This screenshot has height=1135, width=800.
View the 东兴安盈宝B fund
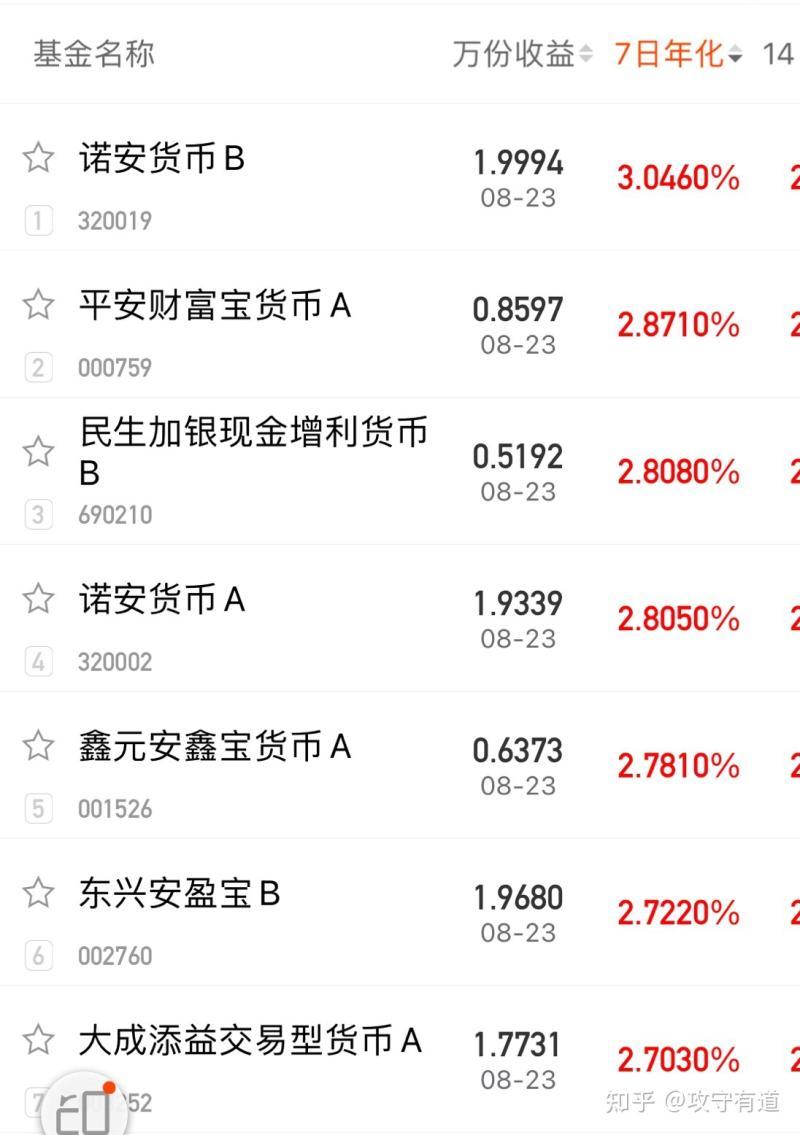tap(180, 894)
